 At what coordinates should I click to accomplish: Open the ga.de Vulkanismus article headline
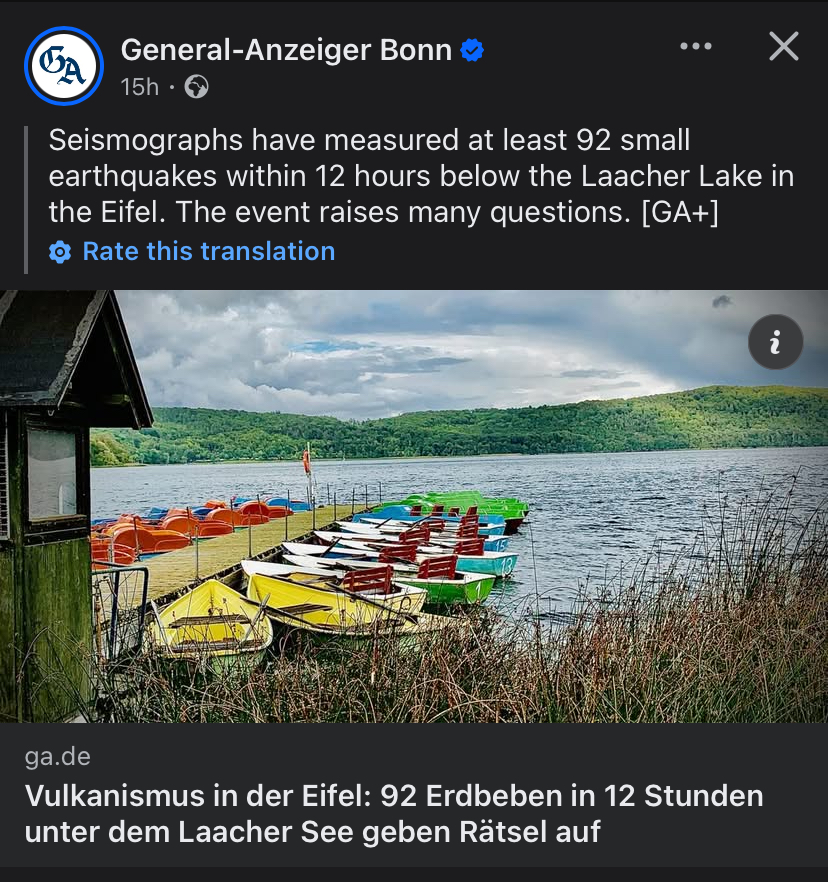coord(393,813)
